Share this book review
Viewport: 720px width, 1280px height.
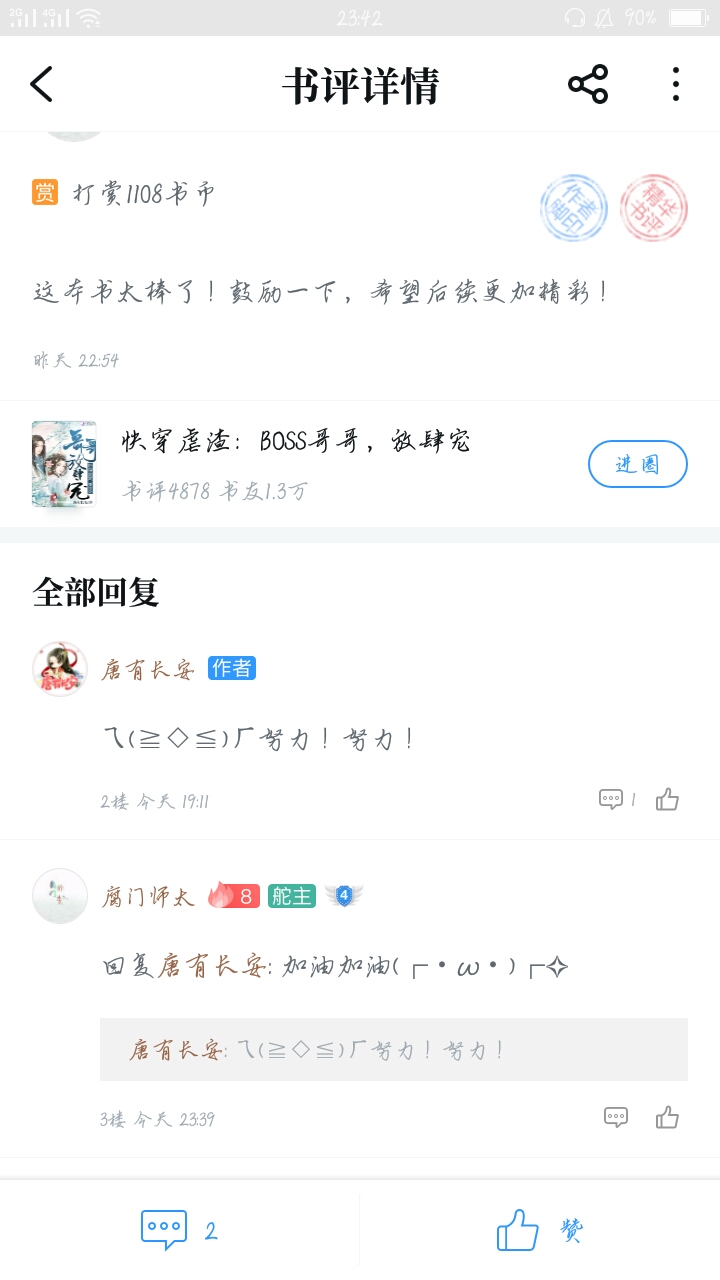pos(588,85)
